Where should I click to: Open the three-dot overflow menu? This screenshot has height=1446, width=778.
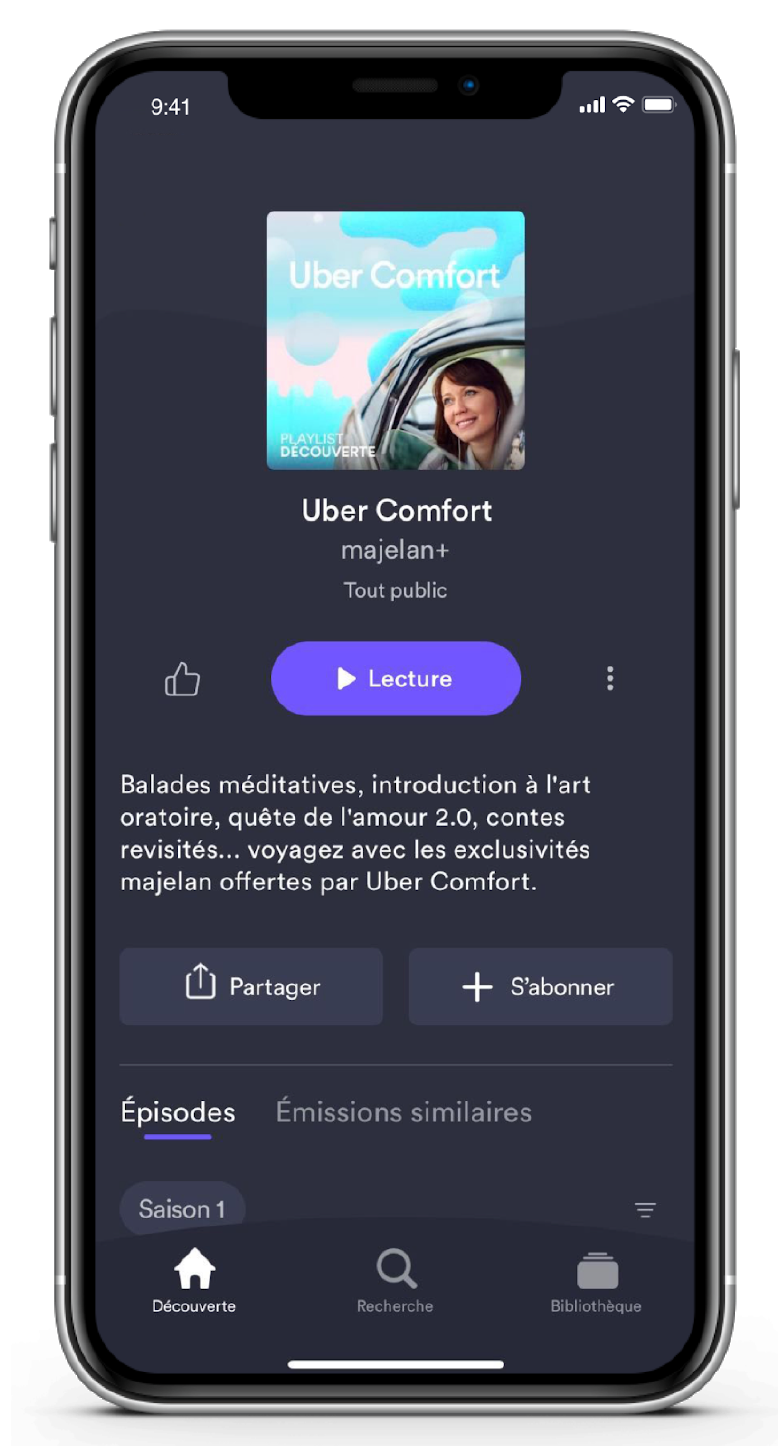(610, 679)
